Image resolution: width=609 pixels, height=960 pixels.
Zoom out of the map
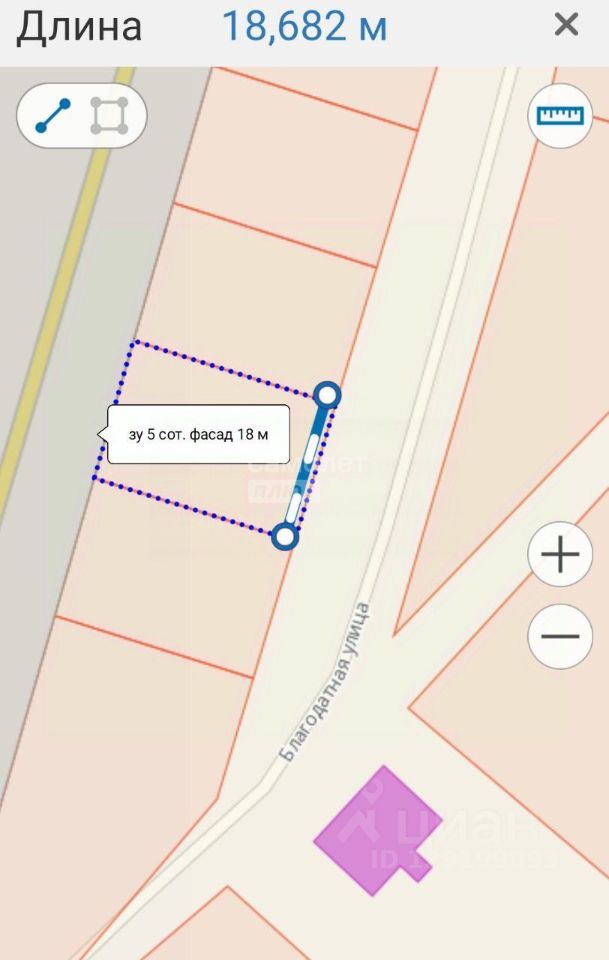pyautogui.click(x=560, y=636)
